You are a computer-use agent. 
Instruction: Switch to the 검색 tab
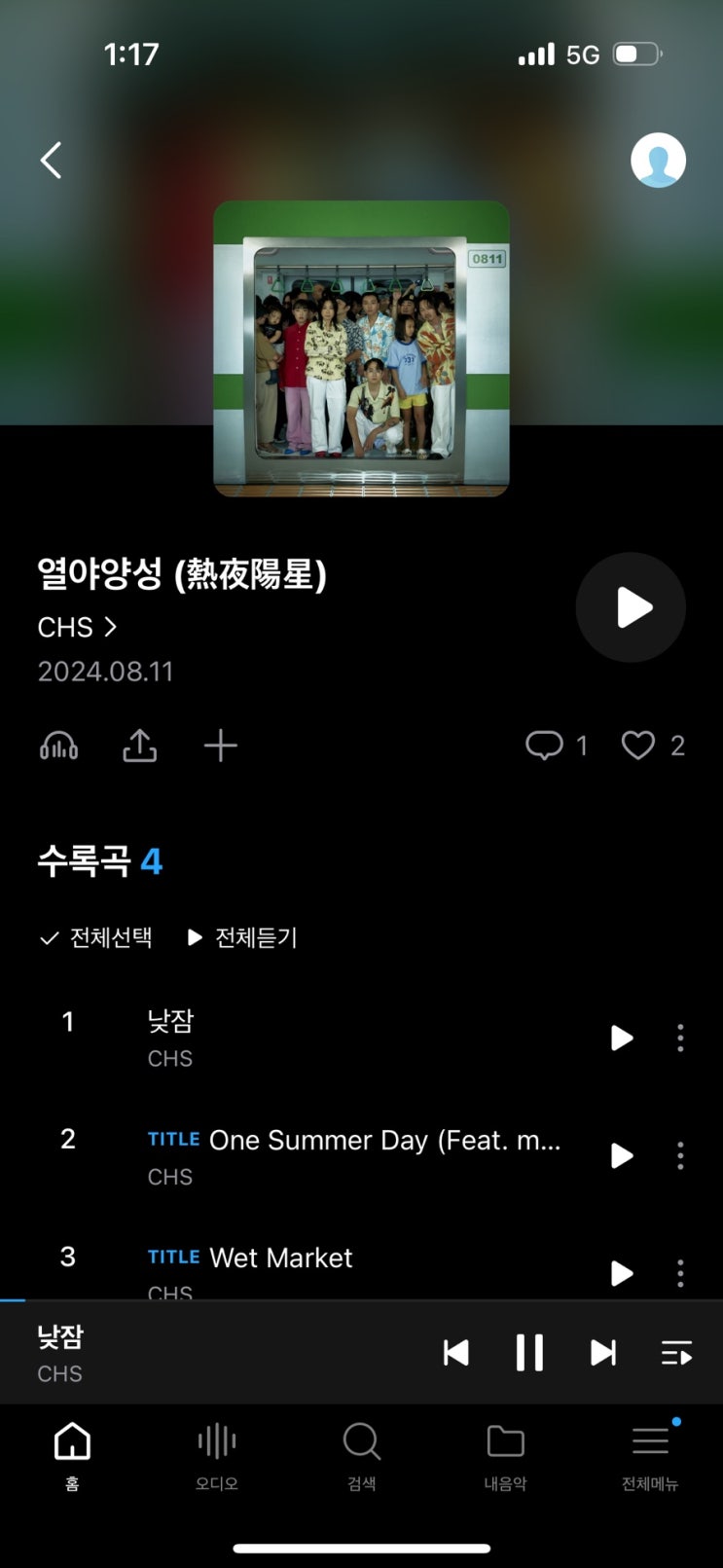tap(362, 1454)
